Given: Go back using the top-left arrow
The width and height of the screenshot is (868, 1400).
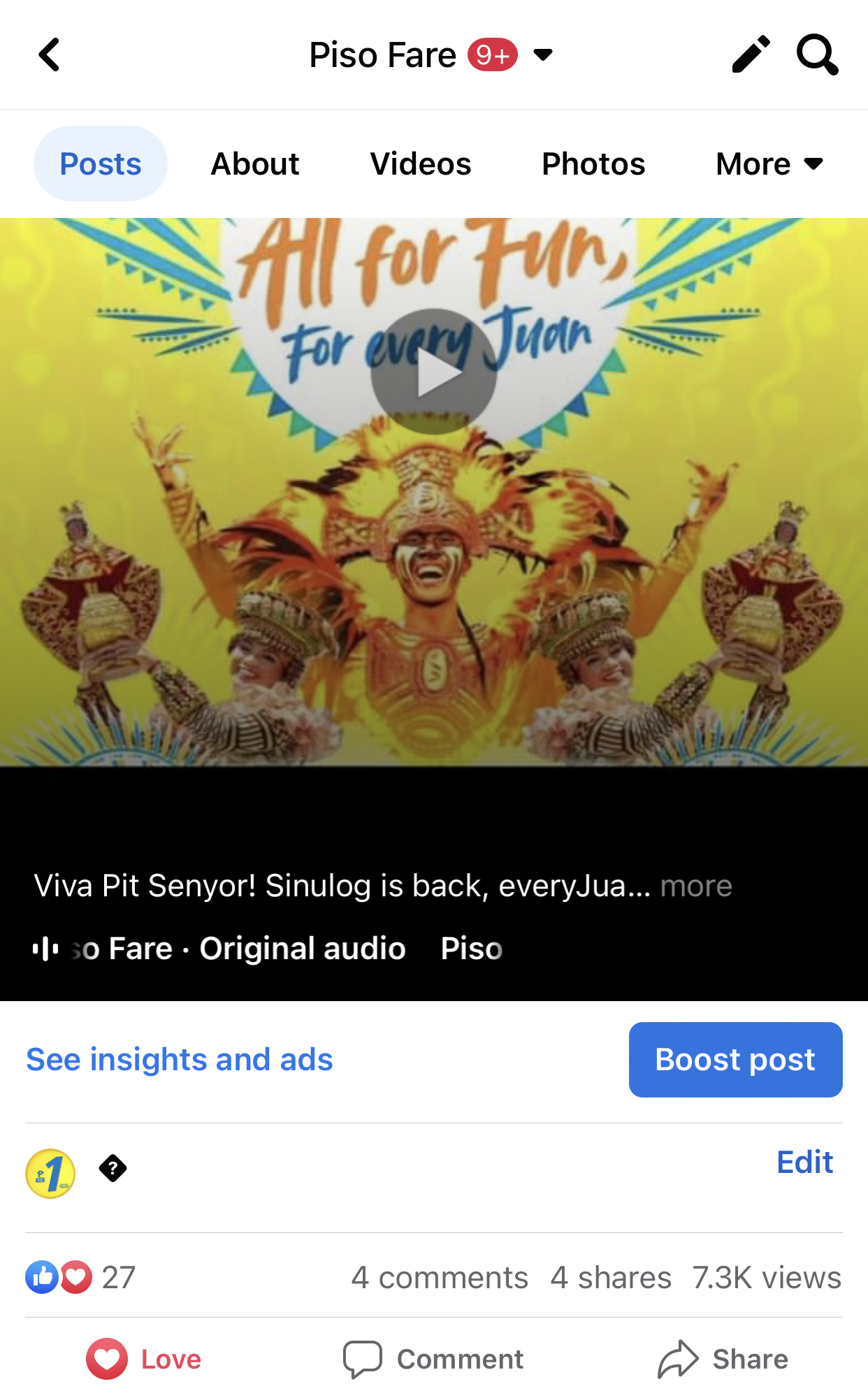Looking at the screenshot, I should [x=49, y=54].
